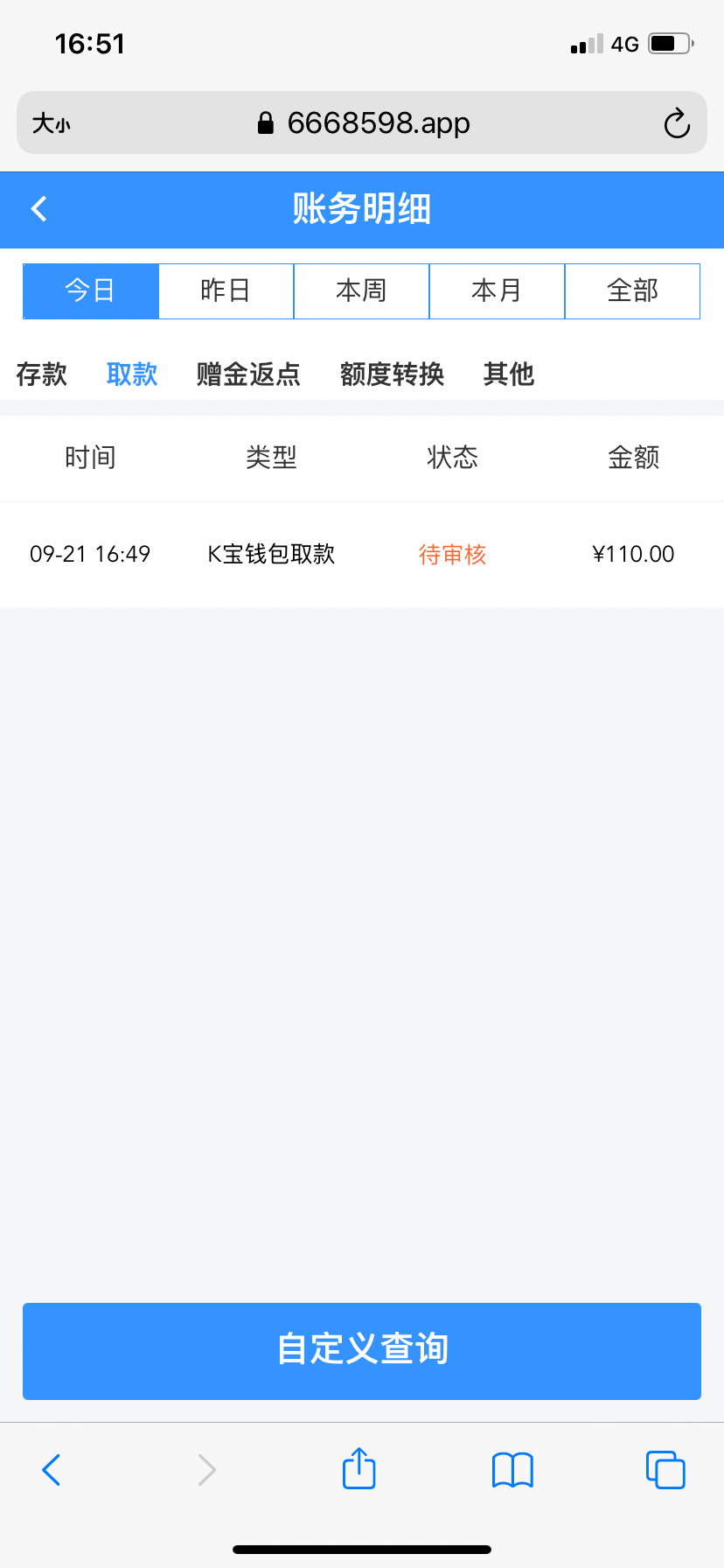Switch to the 昨日 date filter
724x1568 pixels.
pos(226,290)
